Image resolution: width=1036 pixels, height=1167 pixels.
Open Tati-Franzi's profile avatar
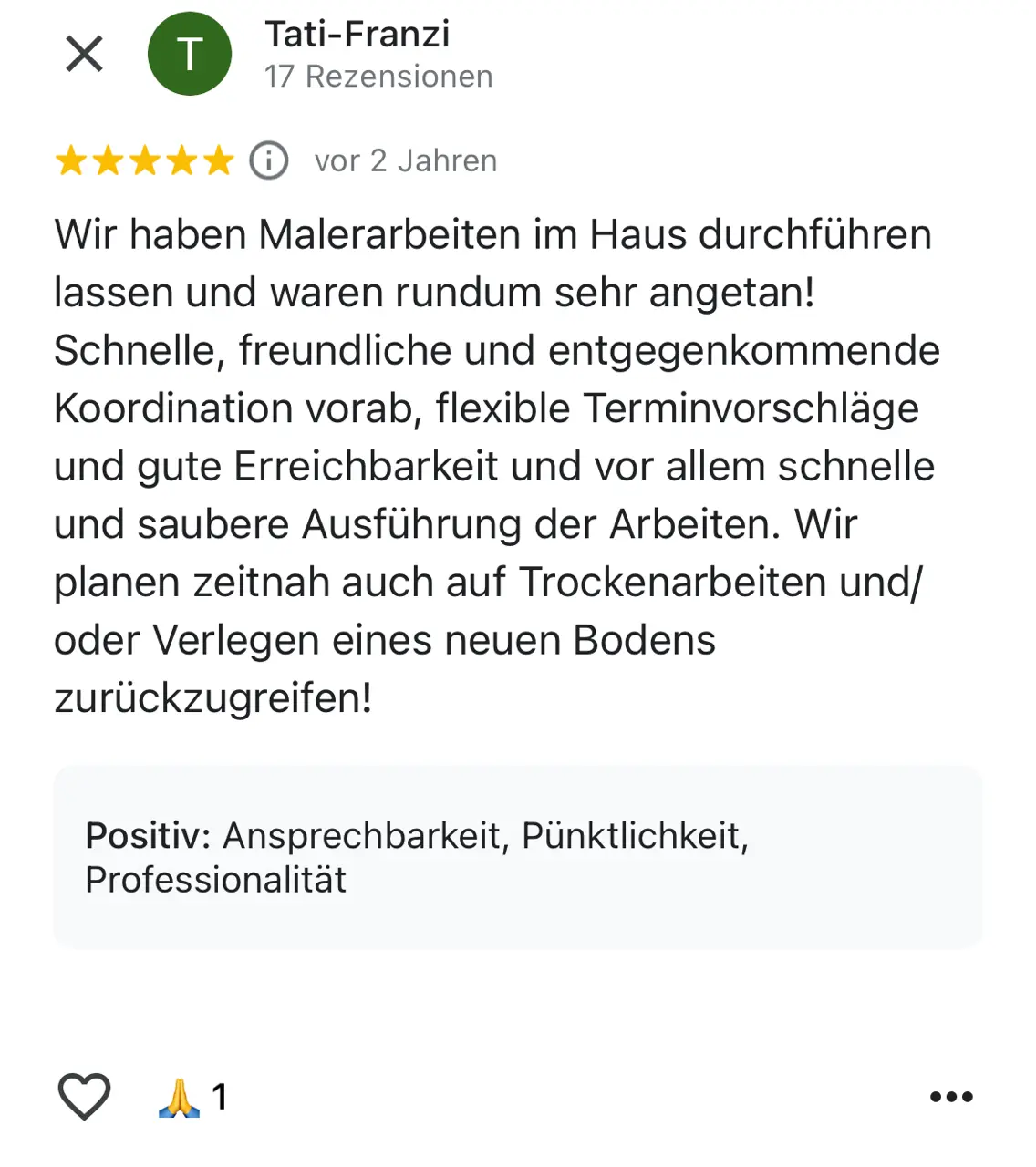190,55
